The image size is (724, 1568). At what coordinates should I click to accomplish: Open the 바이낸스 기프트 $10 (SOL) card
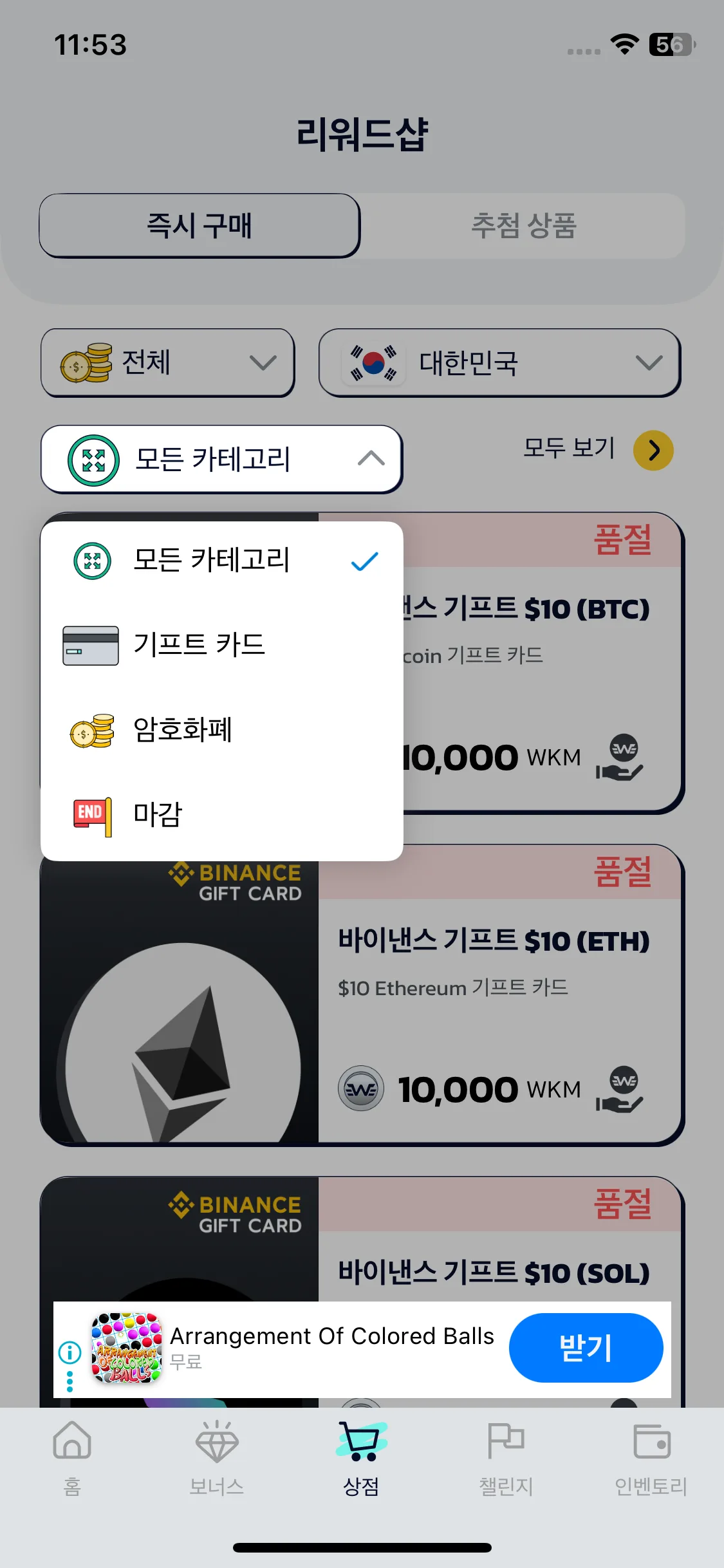(493, 1272)
